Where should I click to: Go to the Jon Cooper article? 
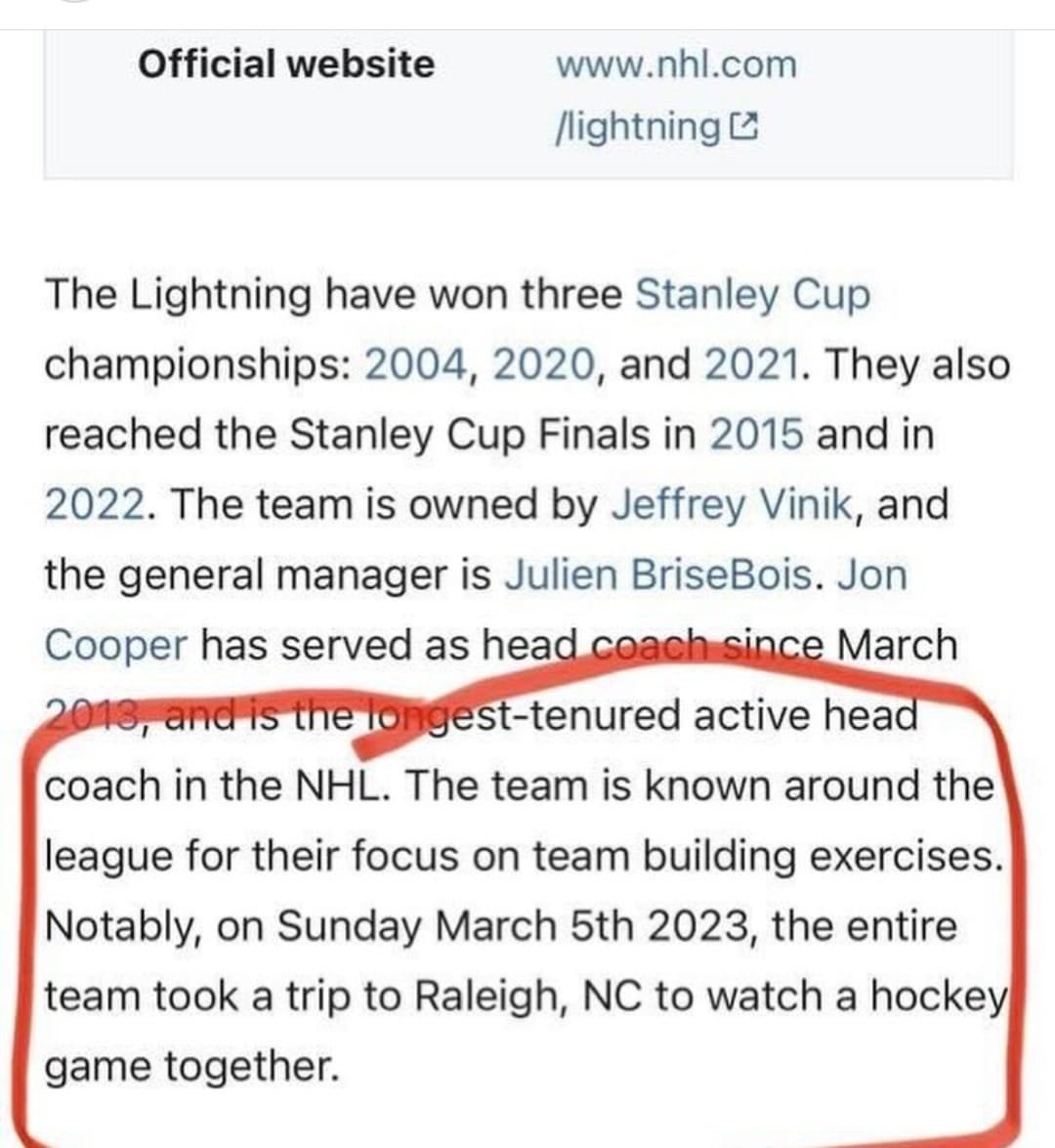point(115,647)
